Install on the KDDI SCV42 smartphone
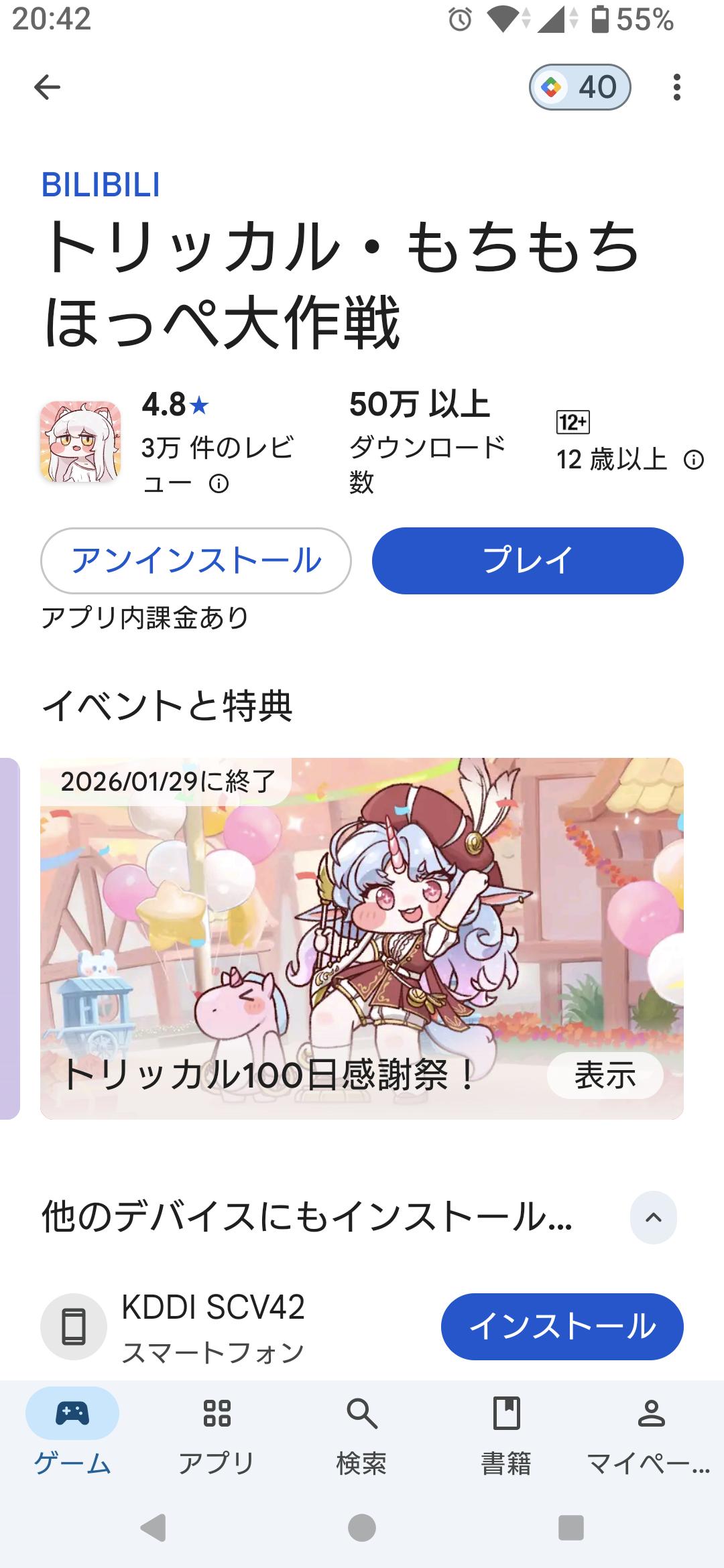Image resolution: width=724 pixels, height=1568 pixels. [562, 1326]
